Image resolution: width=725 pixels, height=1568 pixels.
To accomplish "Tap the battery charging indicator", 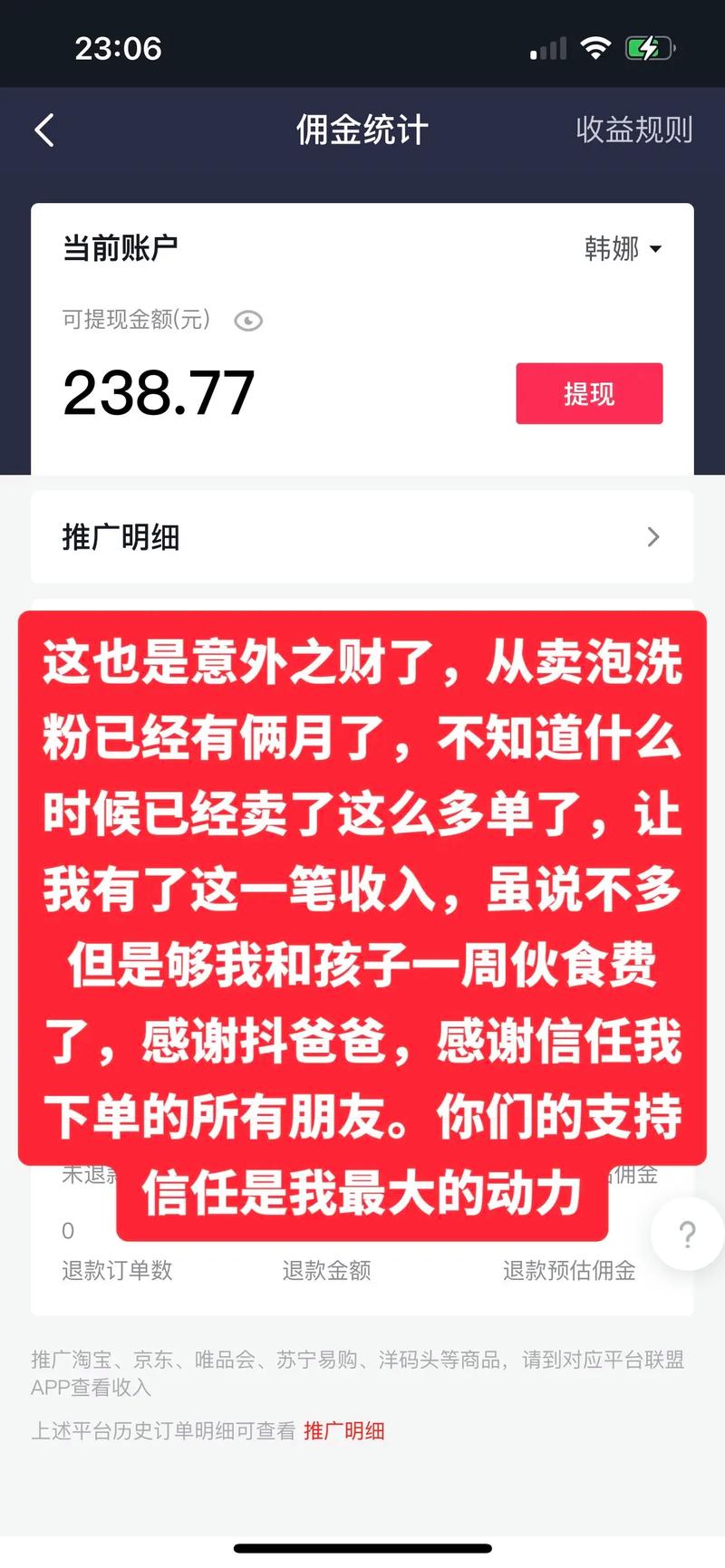I will coord(647,47).
